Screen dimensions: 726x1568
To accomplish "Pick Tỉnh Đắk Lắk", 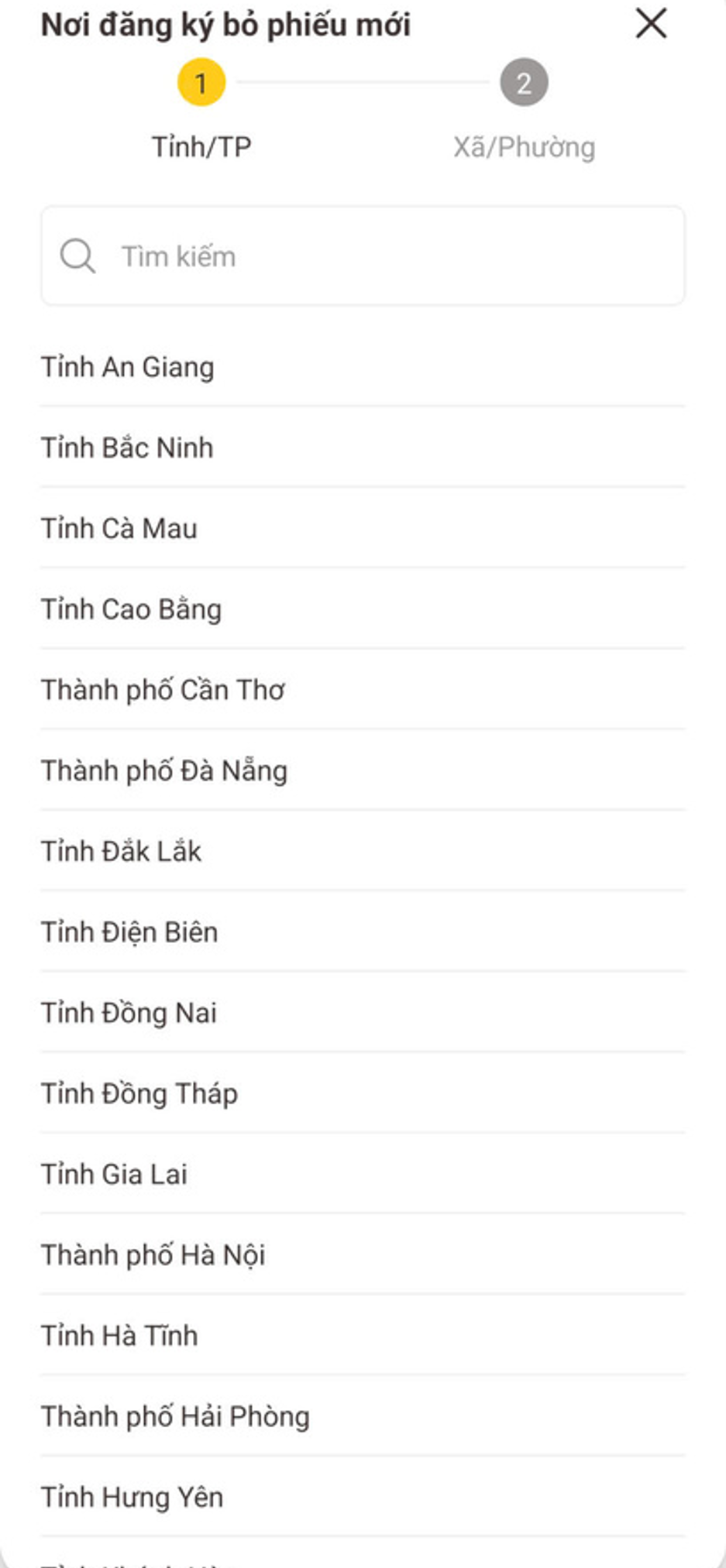I will click(122, 851).
